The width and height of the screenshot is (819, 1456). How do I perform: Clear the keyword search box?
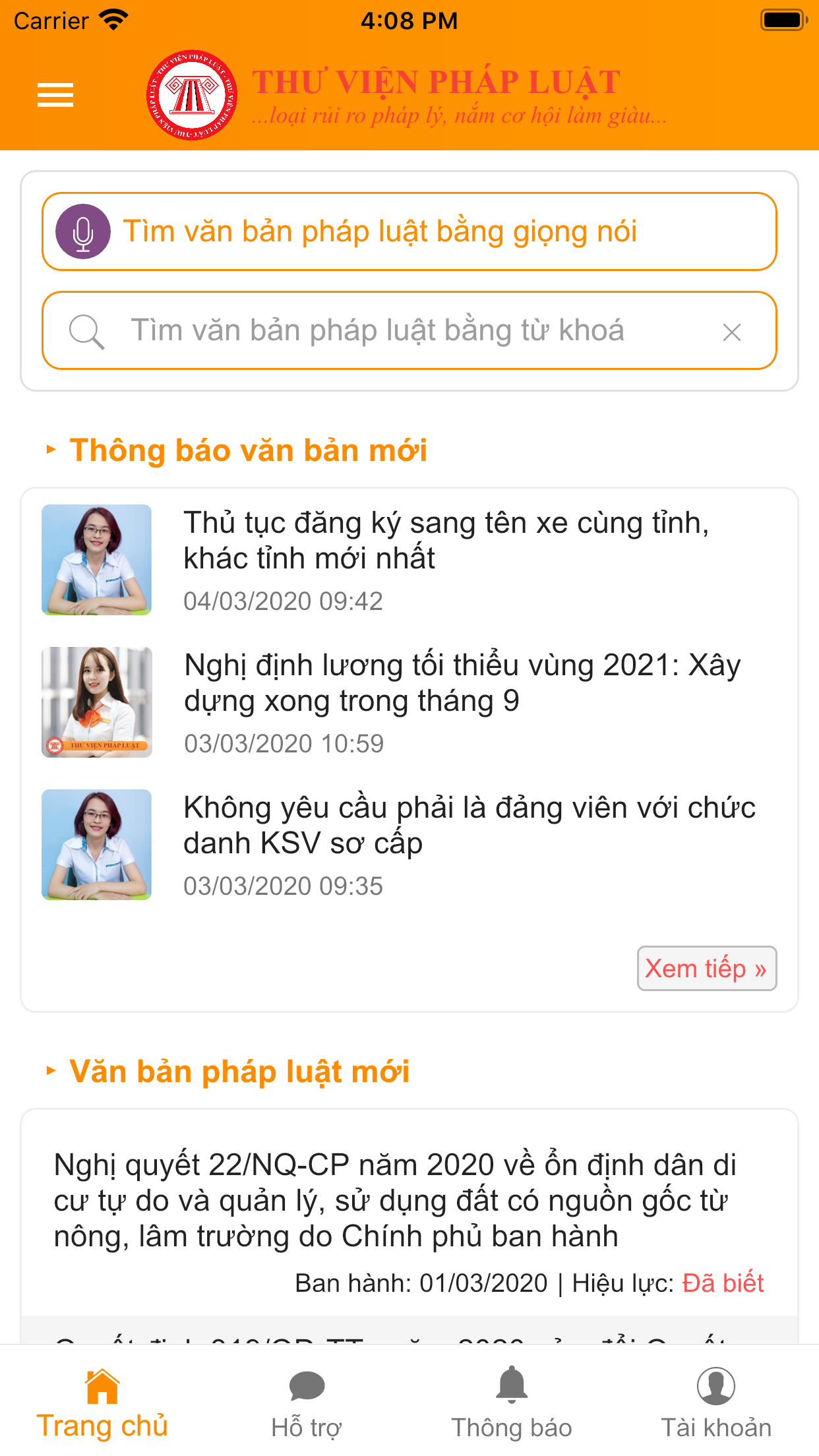[x=732, y=332]
